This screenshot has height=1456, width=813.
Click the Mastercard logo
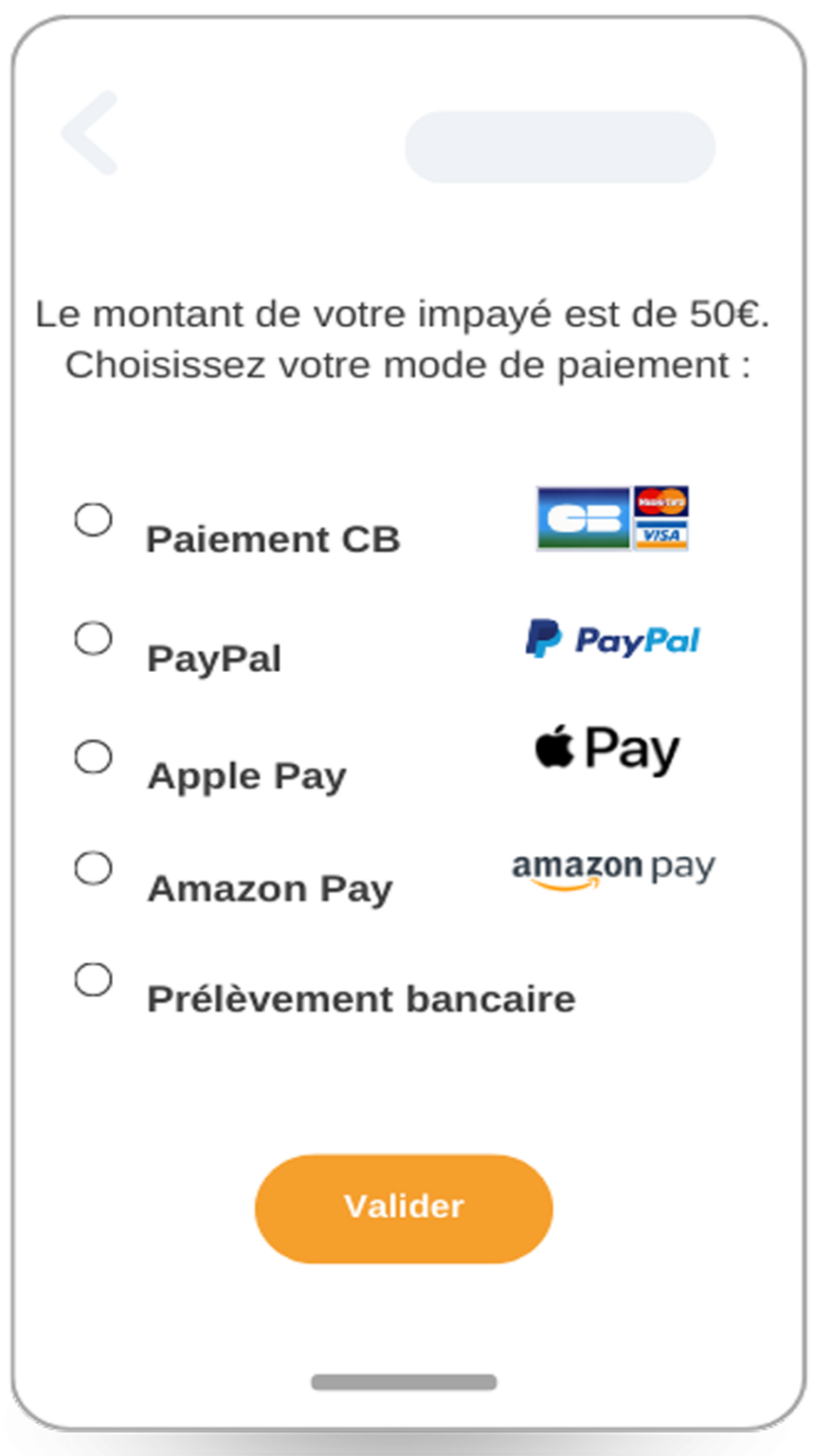click(x=661, y=500)
